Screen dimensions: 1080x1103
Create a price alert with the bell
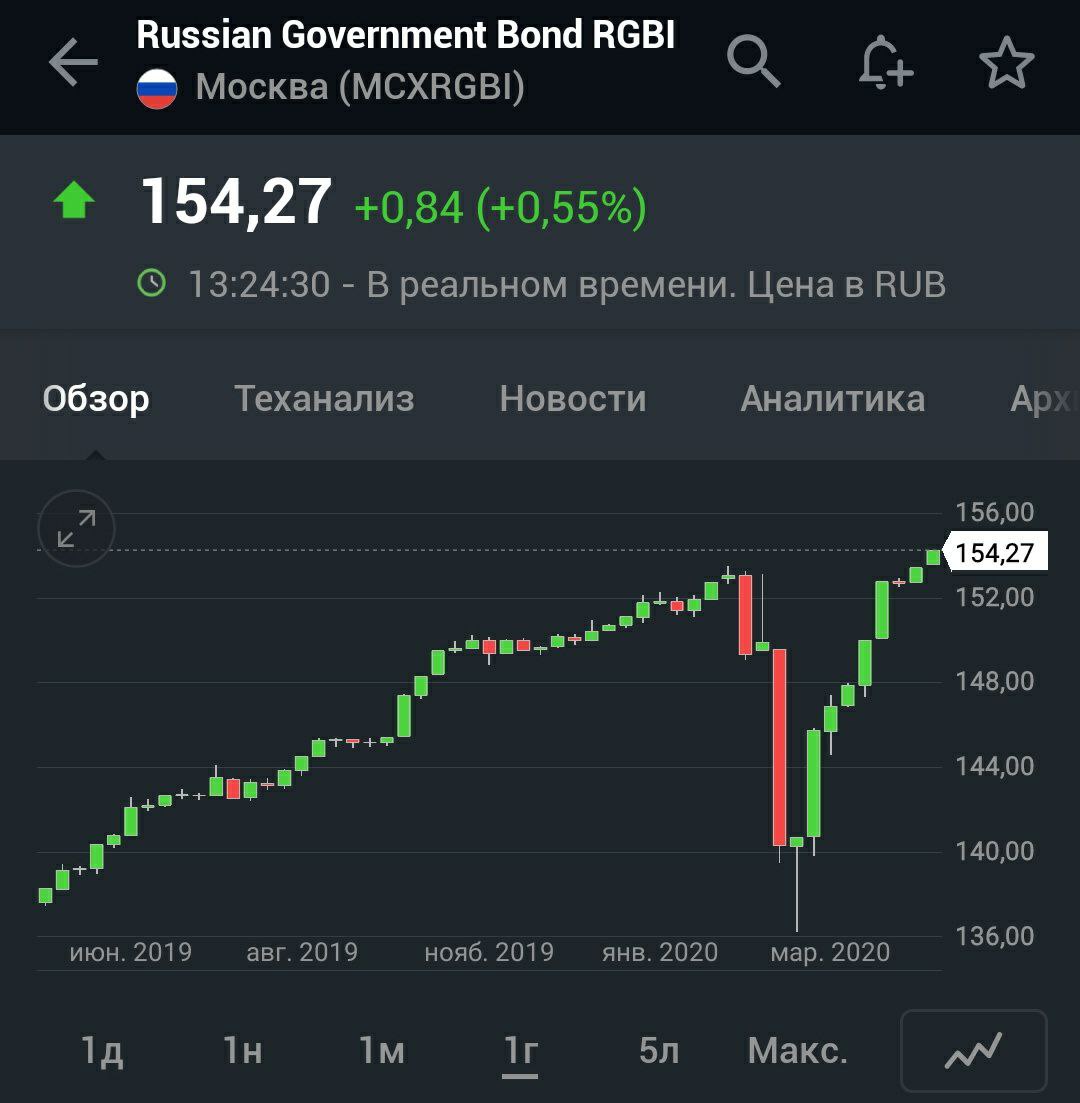coord(885,62)
